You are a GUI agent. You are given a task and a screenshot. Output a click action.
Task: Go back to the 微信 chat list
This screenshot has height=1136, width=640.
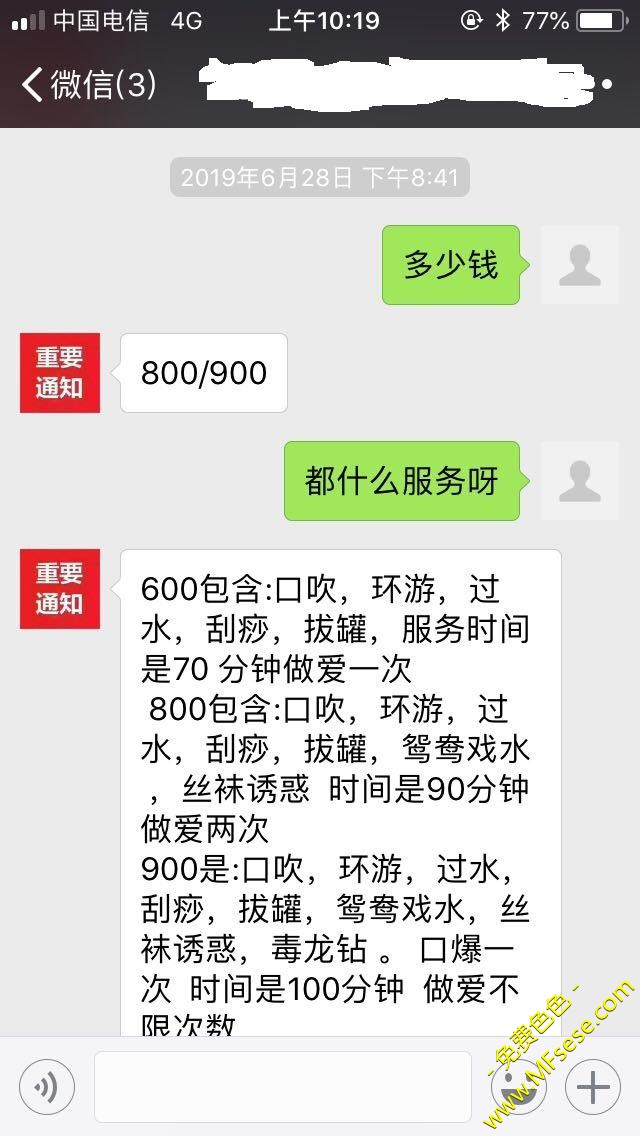click(88, 85)
